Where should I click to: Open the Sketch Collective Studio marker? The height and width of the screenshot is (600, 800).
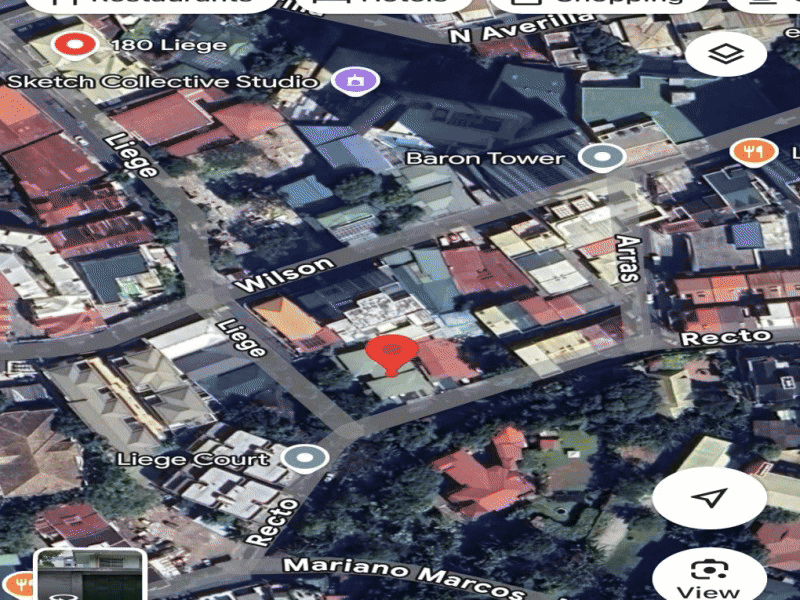coord(350,80)
